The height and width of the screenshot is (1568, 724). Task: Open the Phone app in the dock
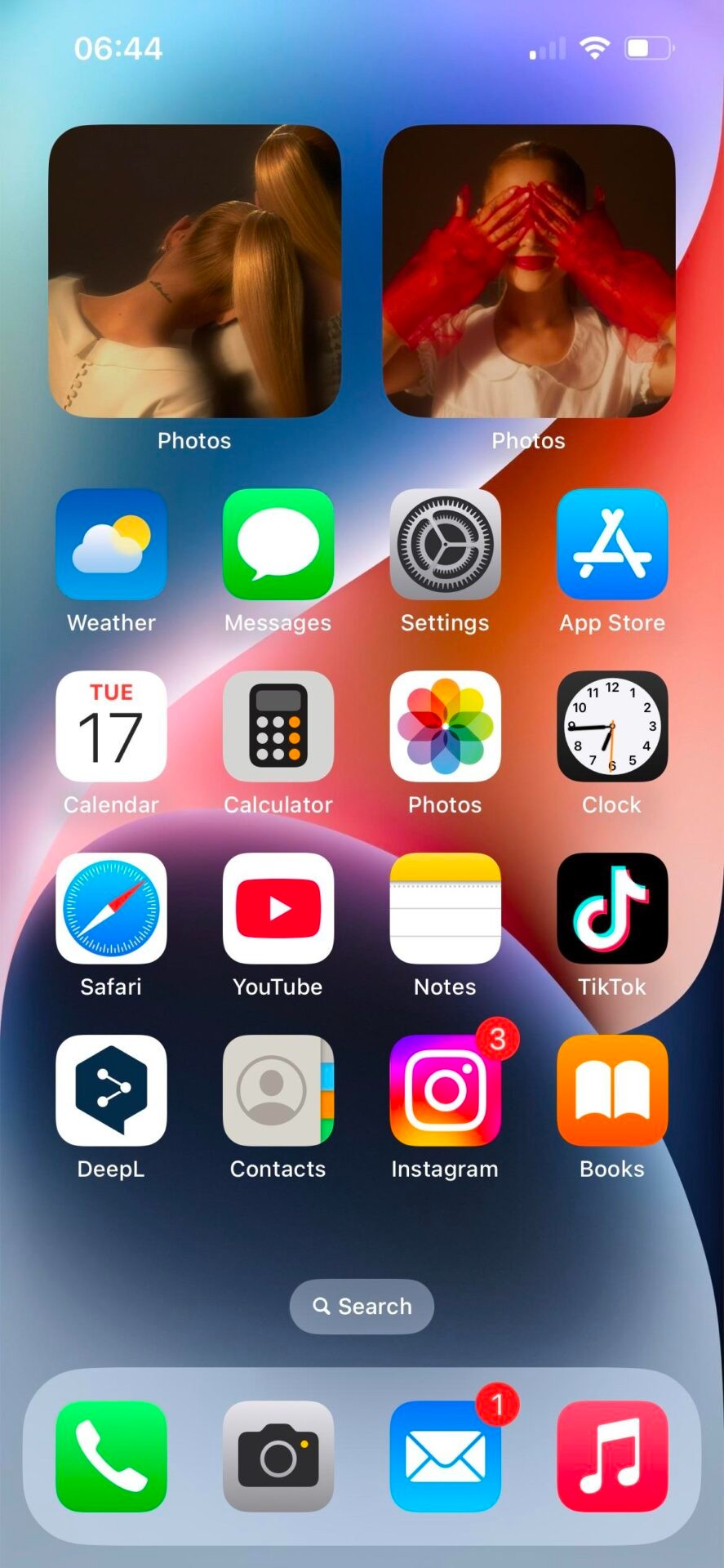pyautogui.click(x=111, y=1456)
